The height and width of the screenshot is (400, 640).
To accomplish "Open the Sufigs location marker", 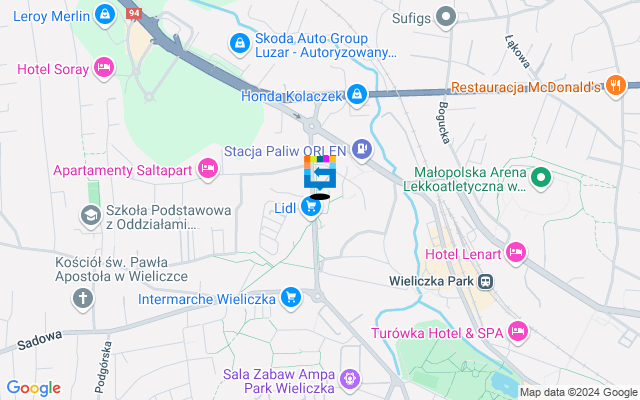I will click(x=447, y=15).
